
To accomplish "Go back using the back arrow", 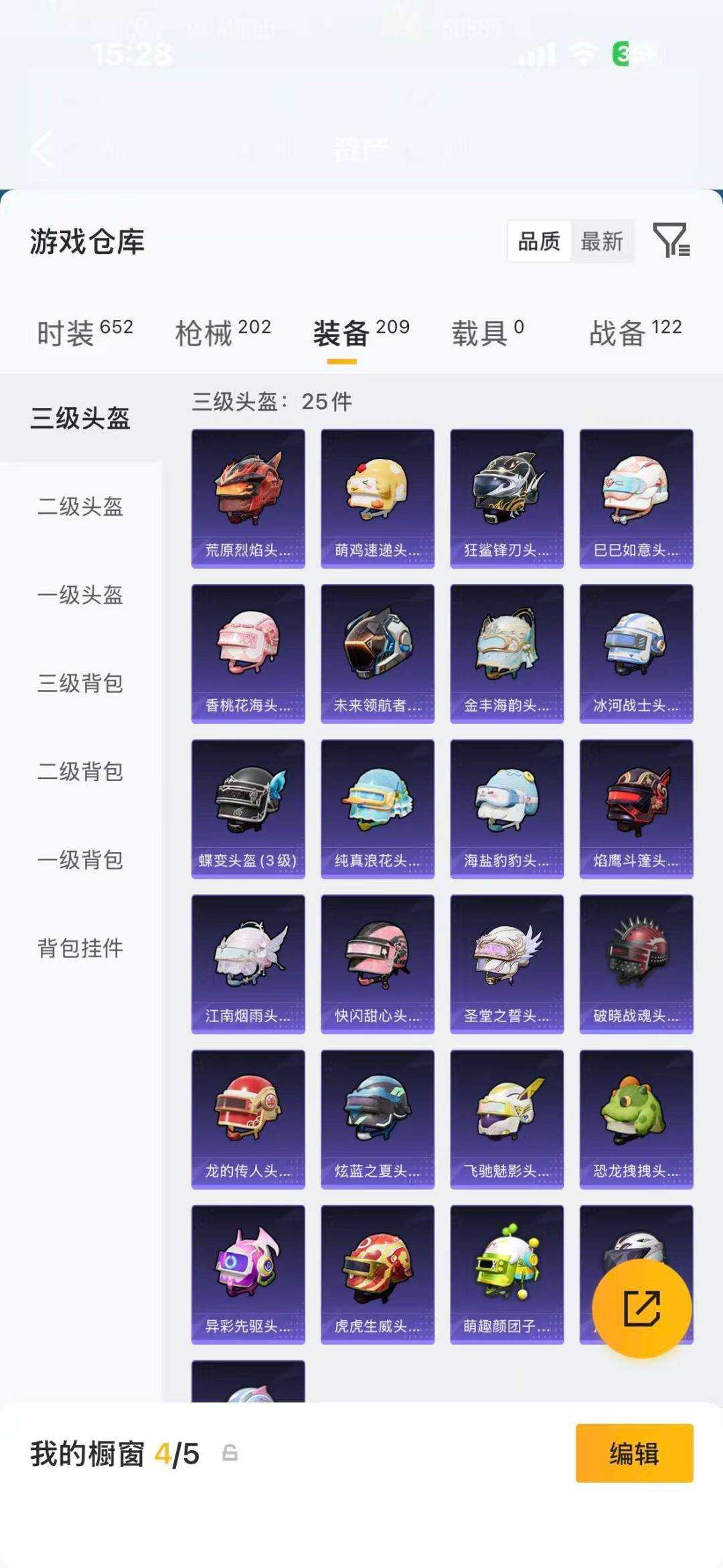I will tap(42, 150).
